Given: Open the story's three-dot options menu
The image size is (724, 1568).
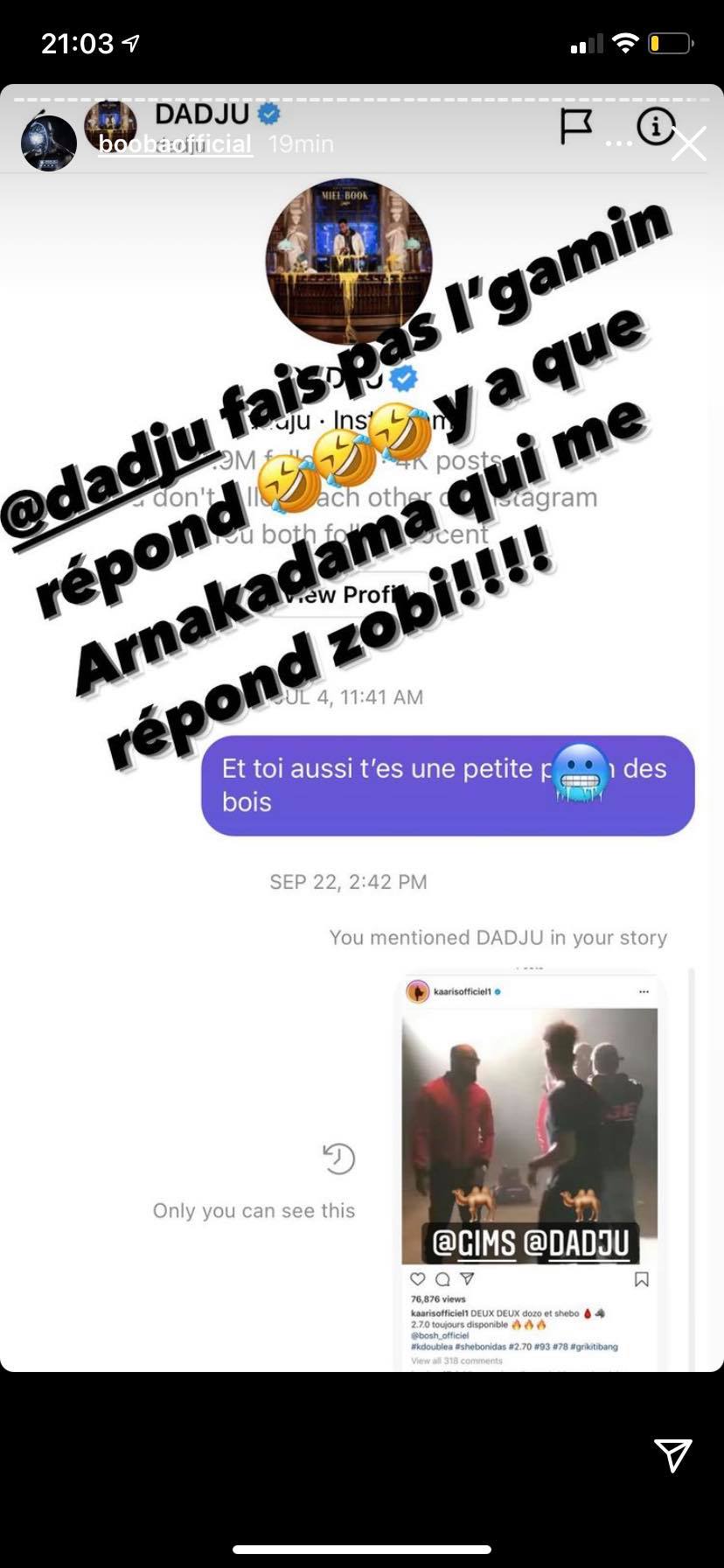Looking at the screenshot, I should pyautogui.click(x=618, y=143).
